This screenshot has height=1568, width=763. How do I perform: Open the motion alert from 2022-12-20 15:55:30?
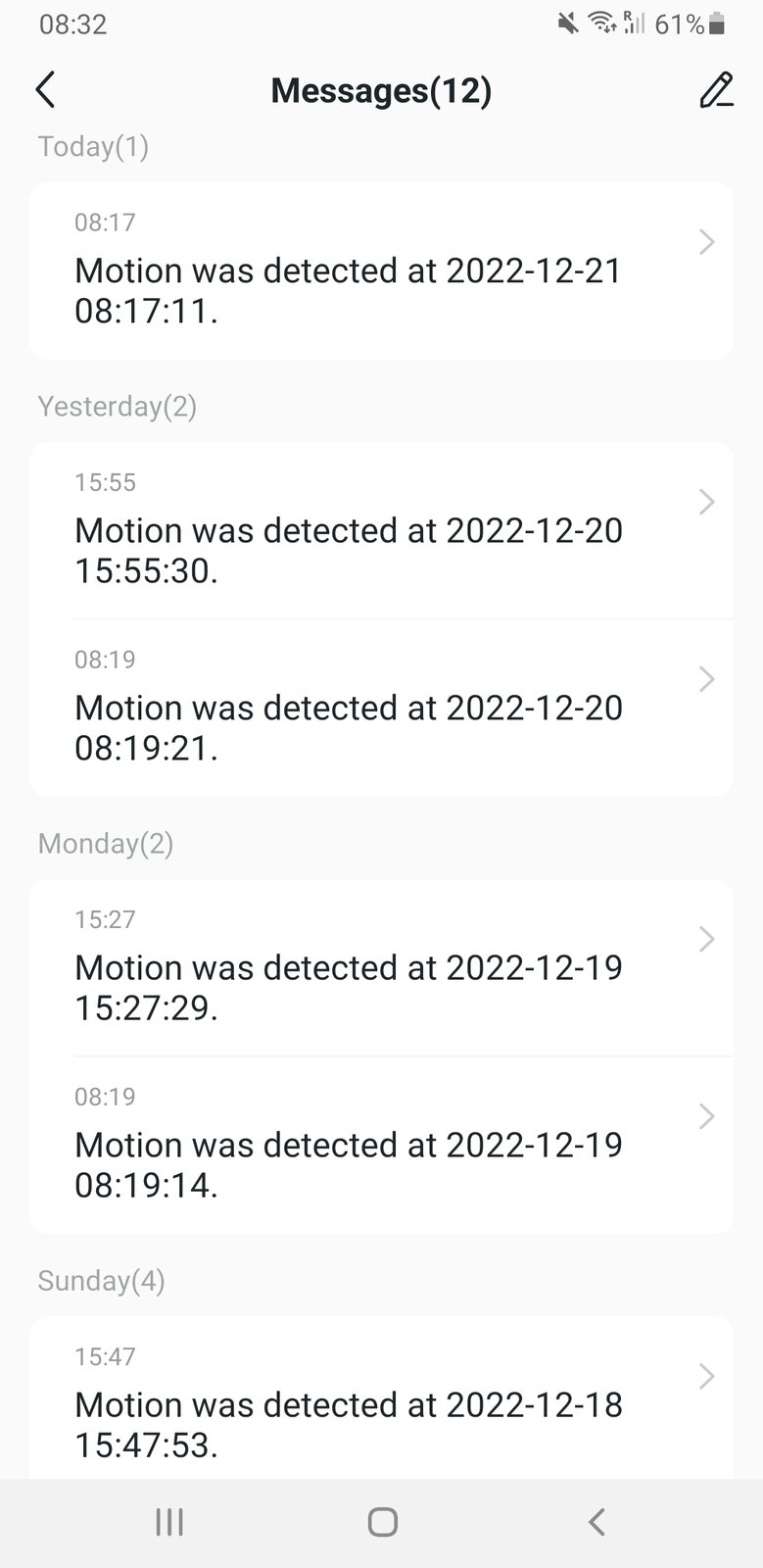pyautogui.click(x=381, y=531)
